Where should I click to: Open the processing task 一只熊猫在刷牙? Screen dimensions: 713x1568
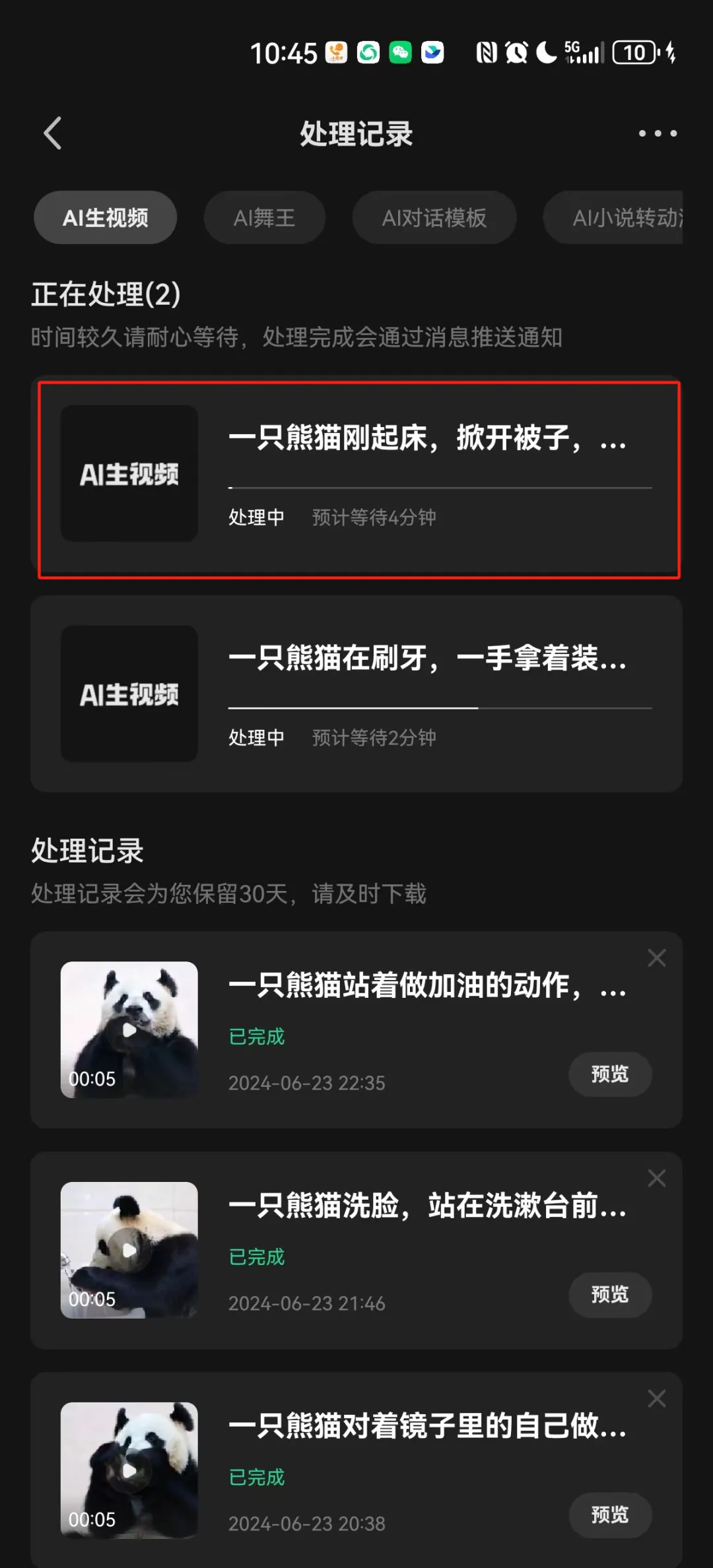pyautogui.click(x=356, y=694)
